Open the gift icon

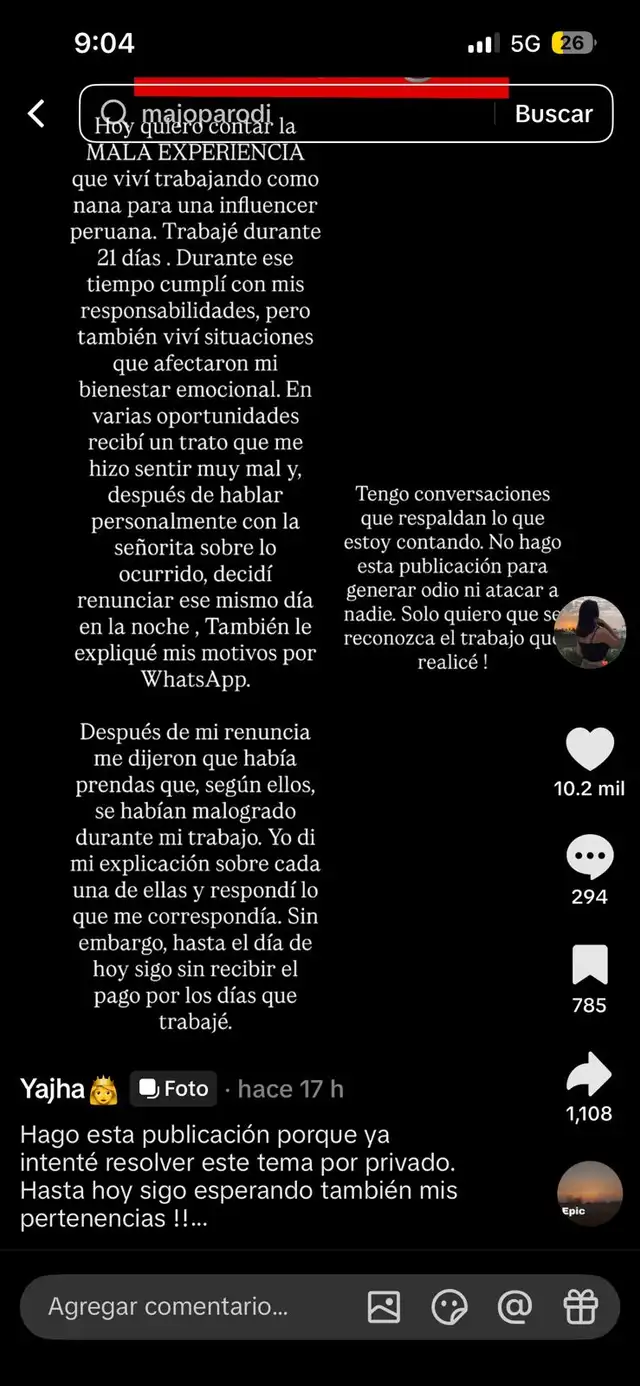point(581,1307)
